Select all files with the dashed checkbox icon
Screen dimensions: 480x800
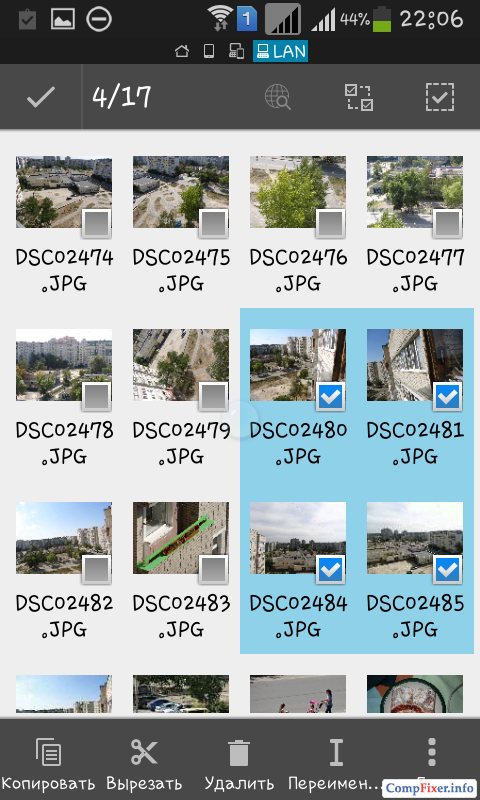click(440, 97)
